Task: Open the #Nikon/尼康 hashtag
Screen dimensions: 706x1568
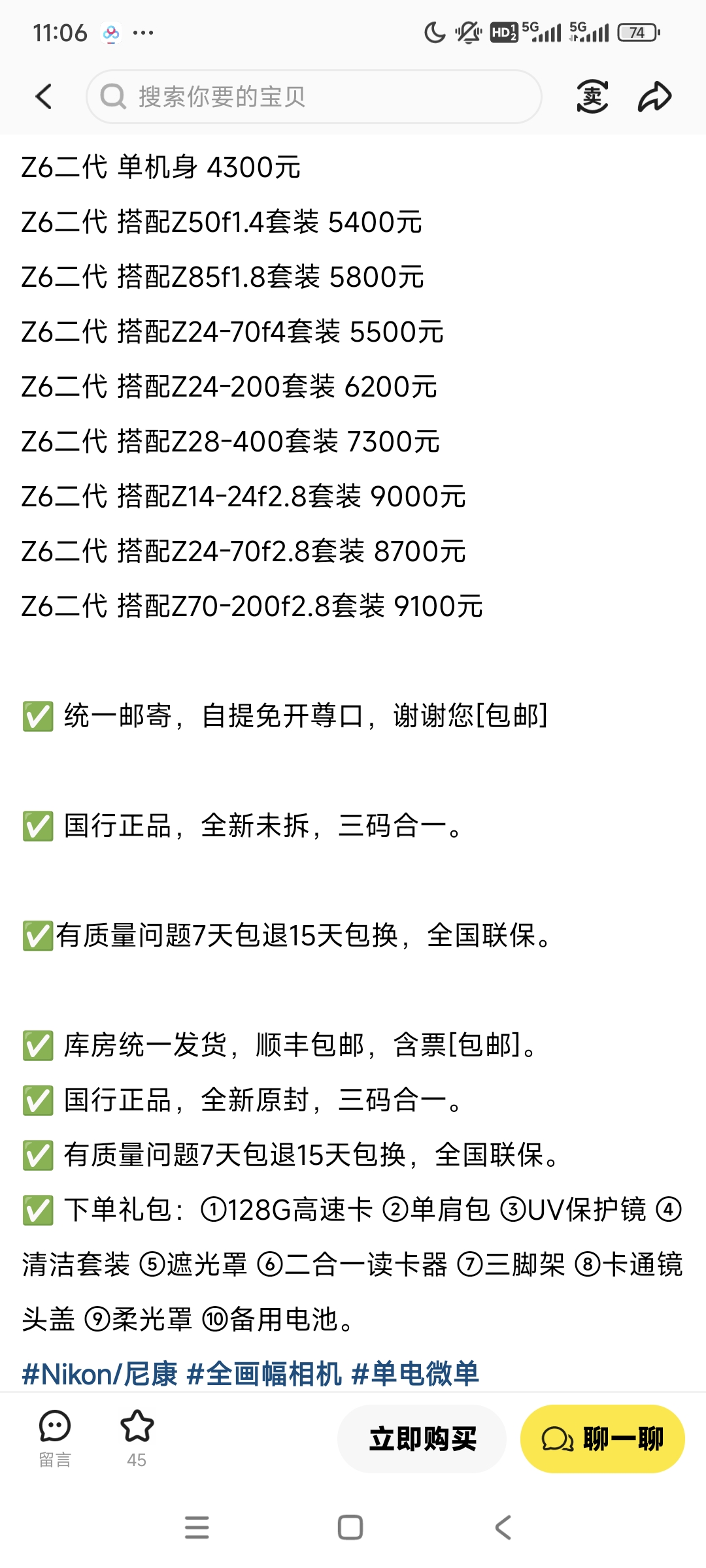Action: coord(99,1373)
